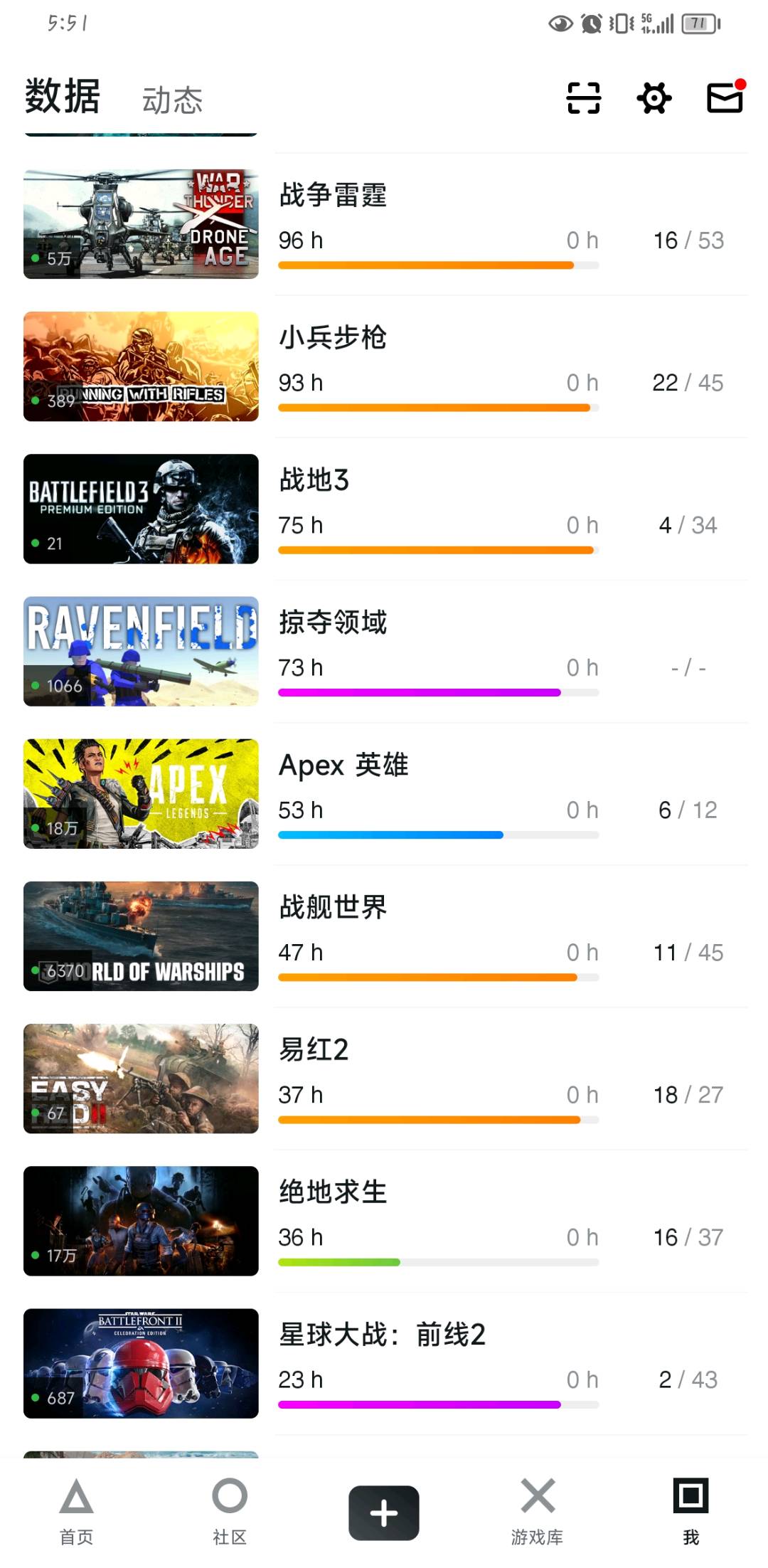The height and width of the screenshot is (1568, 768).
Task: Open Apex 英雄 game row
Action: click(385, 793)
